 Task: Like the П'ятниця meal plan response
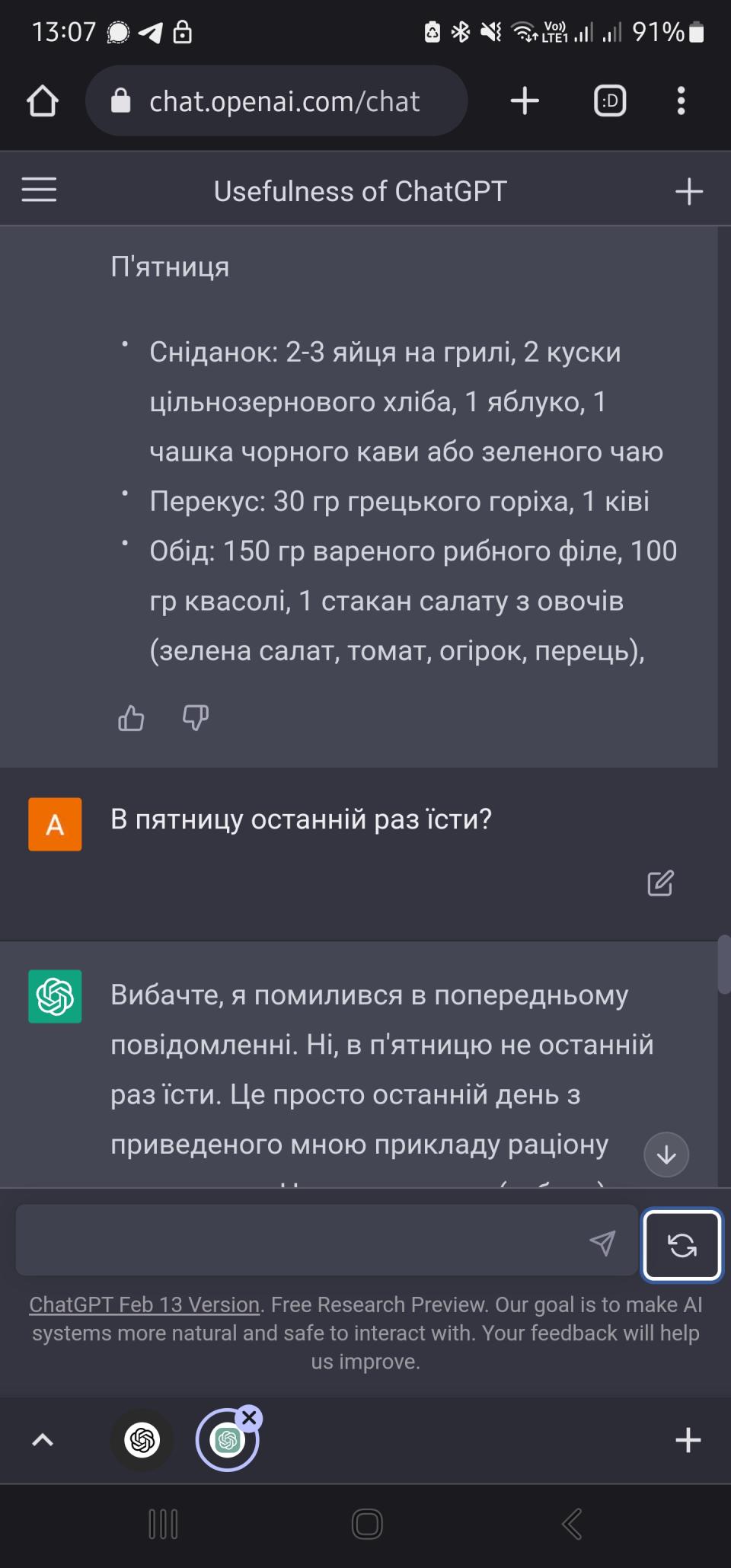click(131, 718)
